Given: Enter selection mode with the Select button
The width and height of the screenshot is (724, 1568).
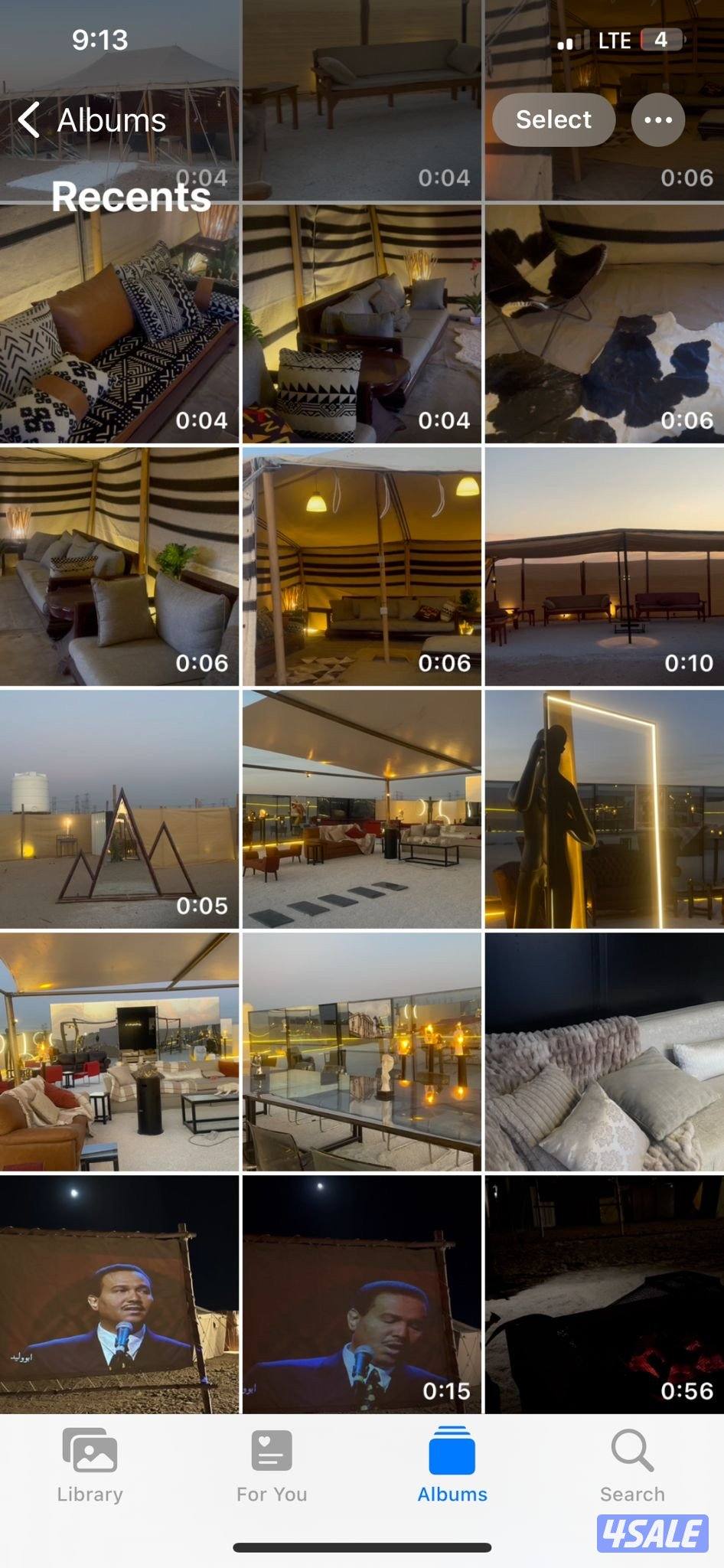Looking at the screenshot, I should [x=553, y=119].
